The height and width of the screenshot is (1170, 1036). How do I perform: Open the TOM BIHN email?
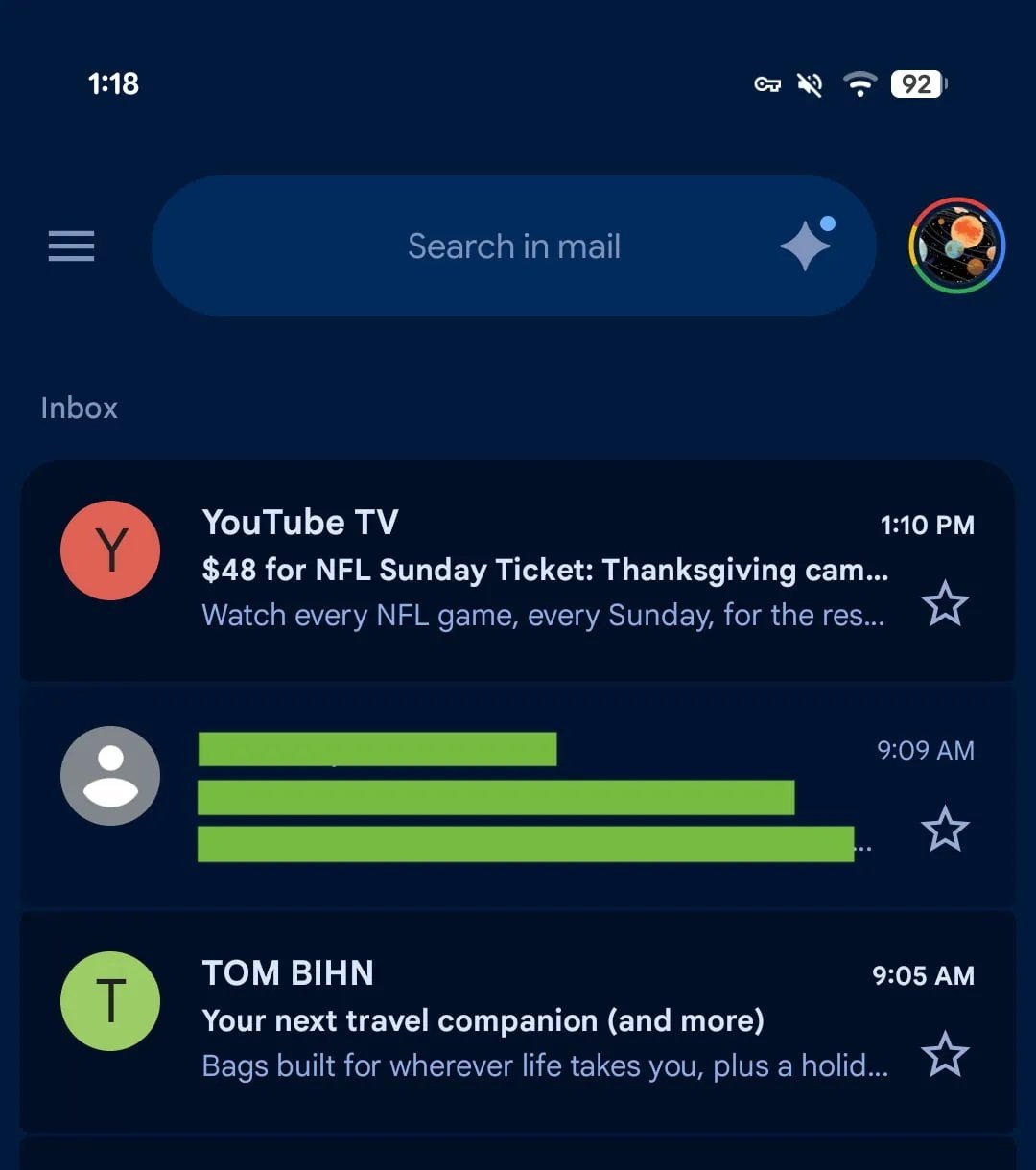click(x=542, y=1020)
